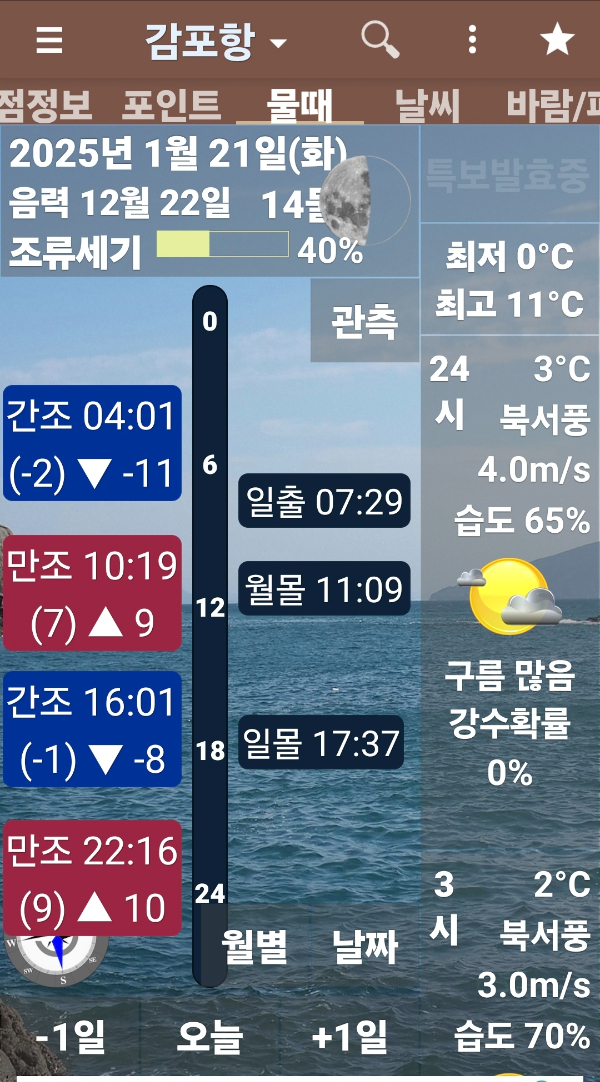Open the overflow menu

point(472,40)
